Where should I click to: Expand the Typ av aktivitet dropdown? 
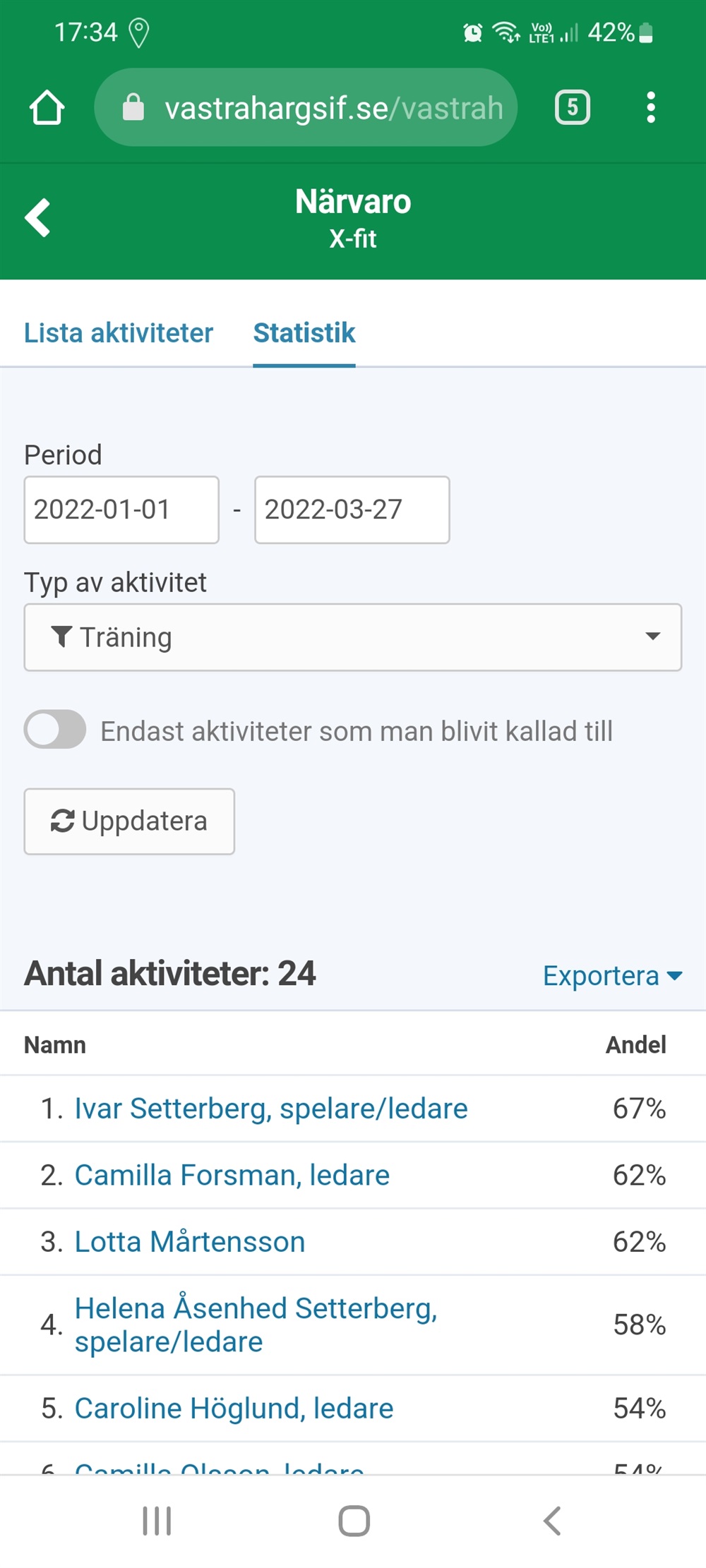tap(353, 637)
